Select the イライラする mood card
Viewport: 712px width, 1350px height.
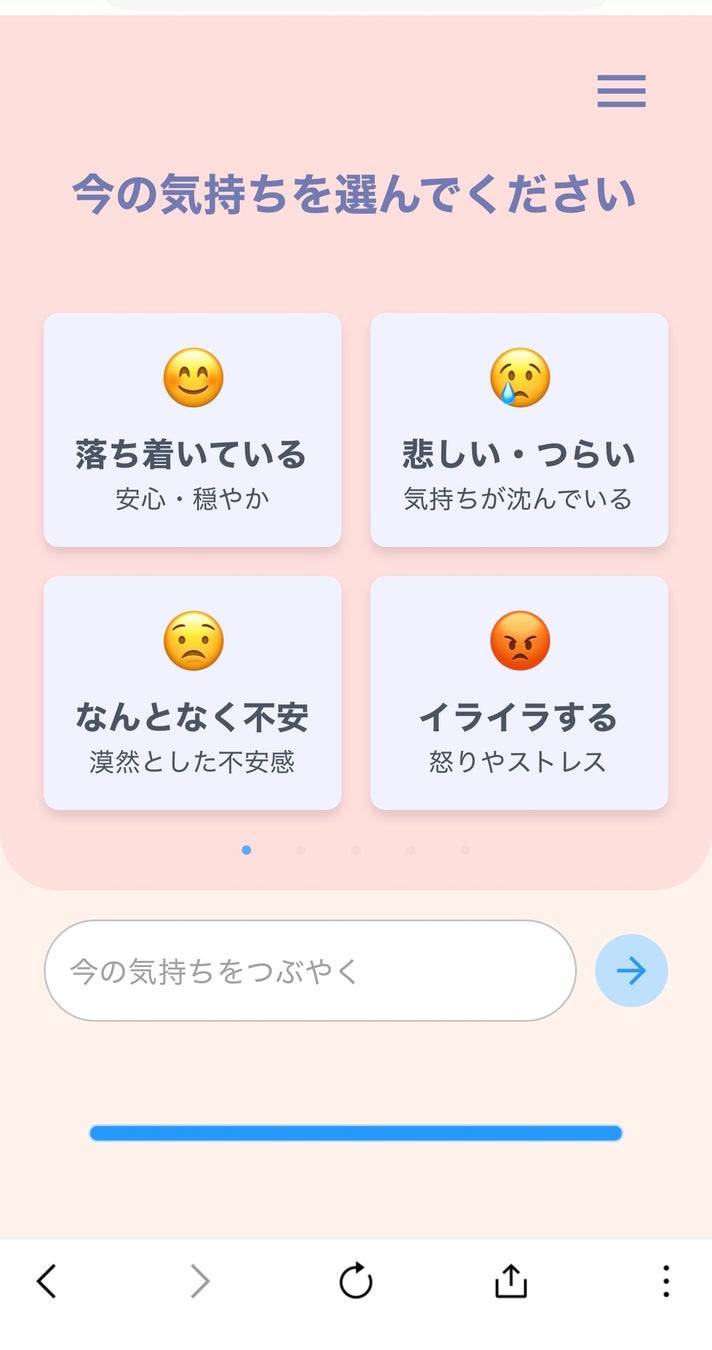[519, 693]
